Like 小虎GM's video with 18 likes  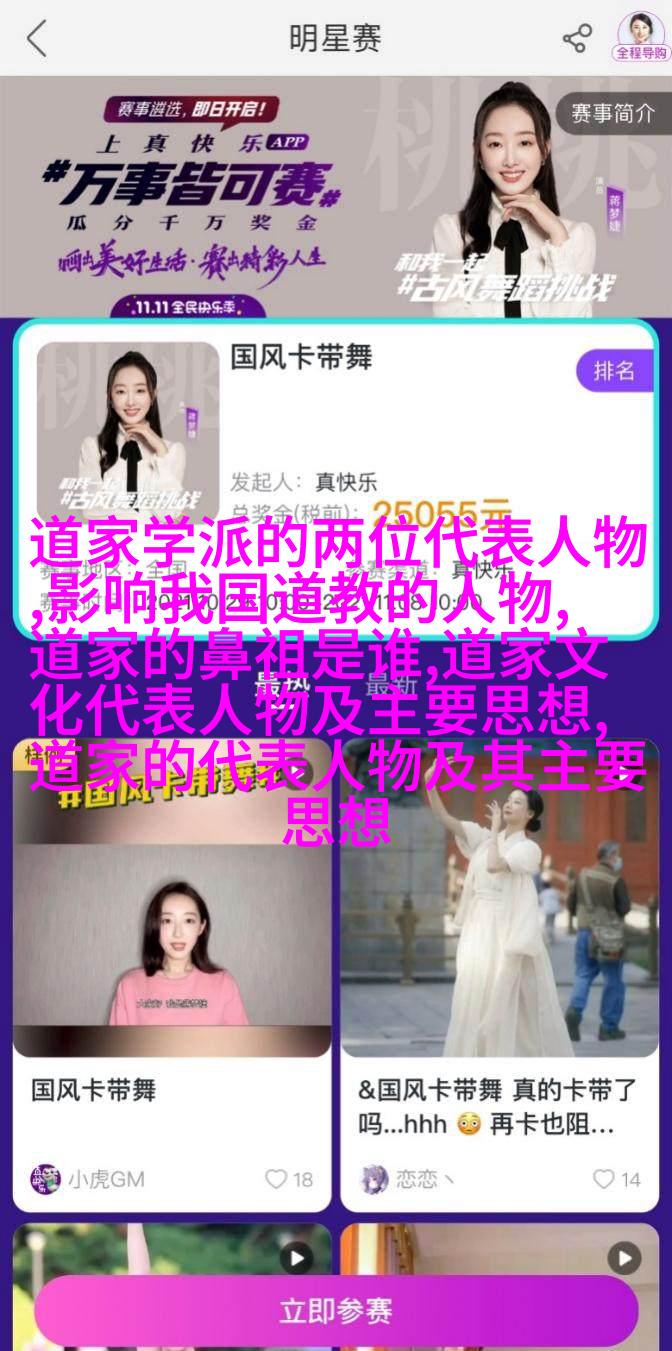288,1179
